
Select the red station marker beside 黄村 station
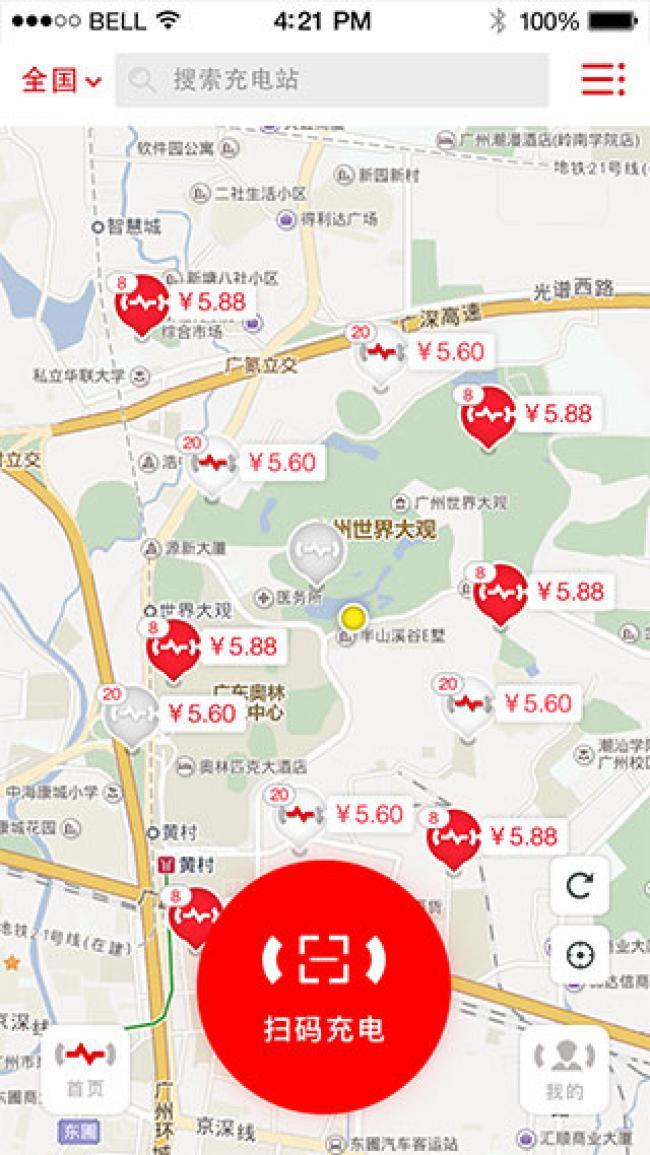click(x=193, y=915)
